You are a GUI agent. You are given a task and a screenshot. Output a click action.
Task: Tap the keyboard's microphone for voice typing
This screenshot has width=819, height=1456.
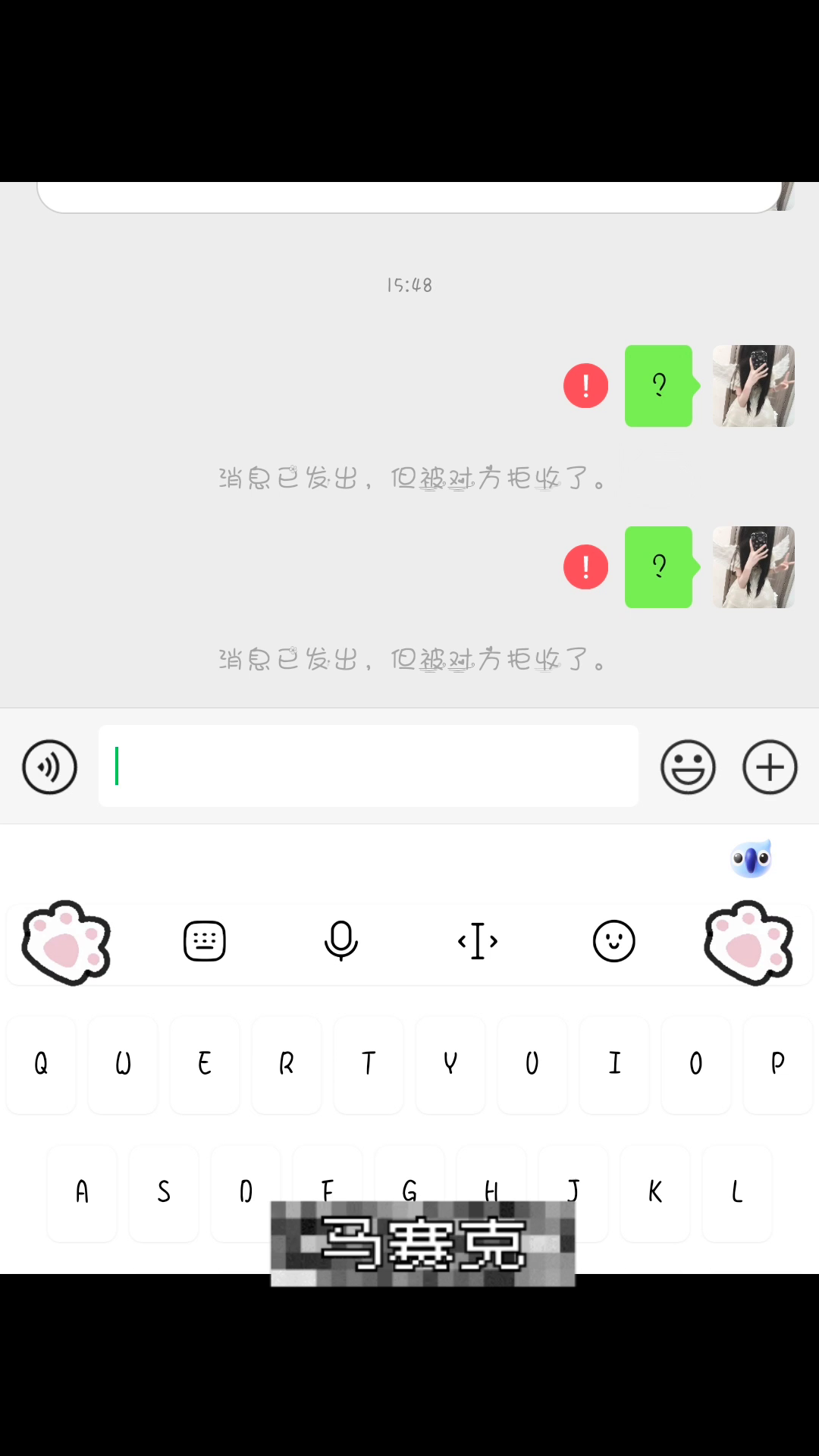[x=341, y=941]
